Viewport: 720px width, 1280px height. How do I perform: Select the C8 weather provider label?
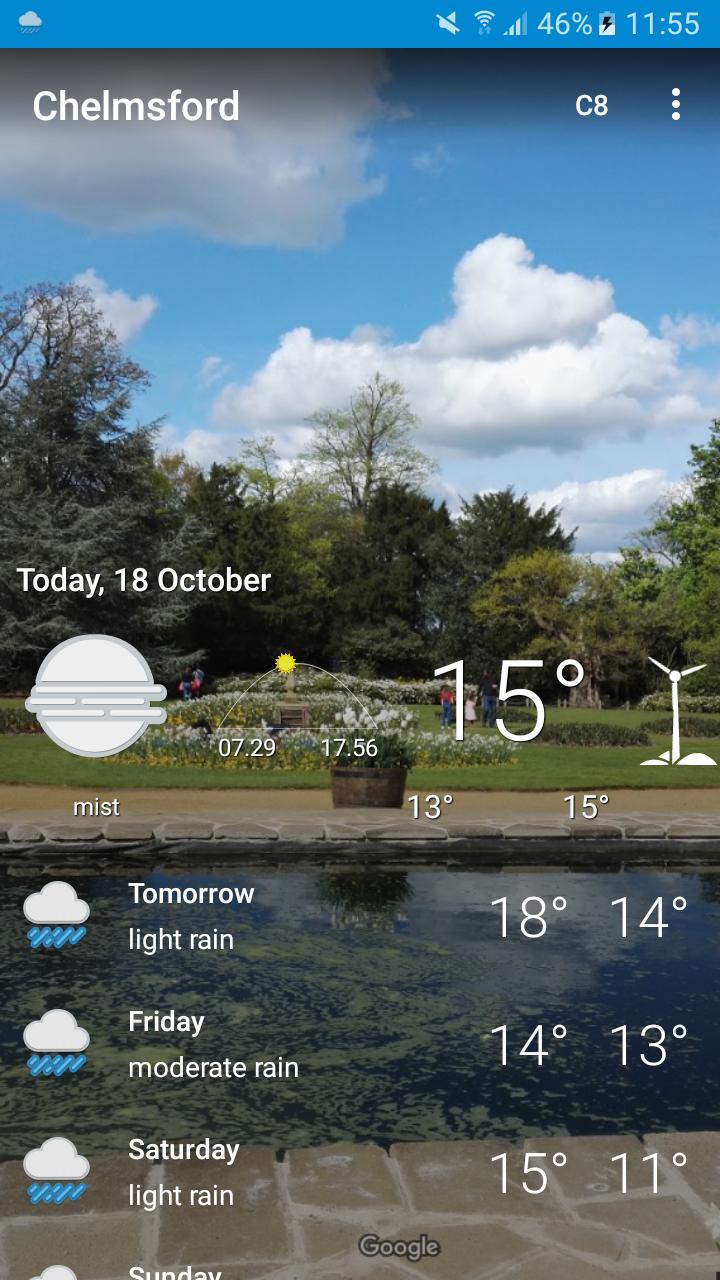(x=589, y=104)
